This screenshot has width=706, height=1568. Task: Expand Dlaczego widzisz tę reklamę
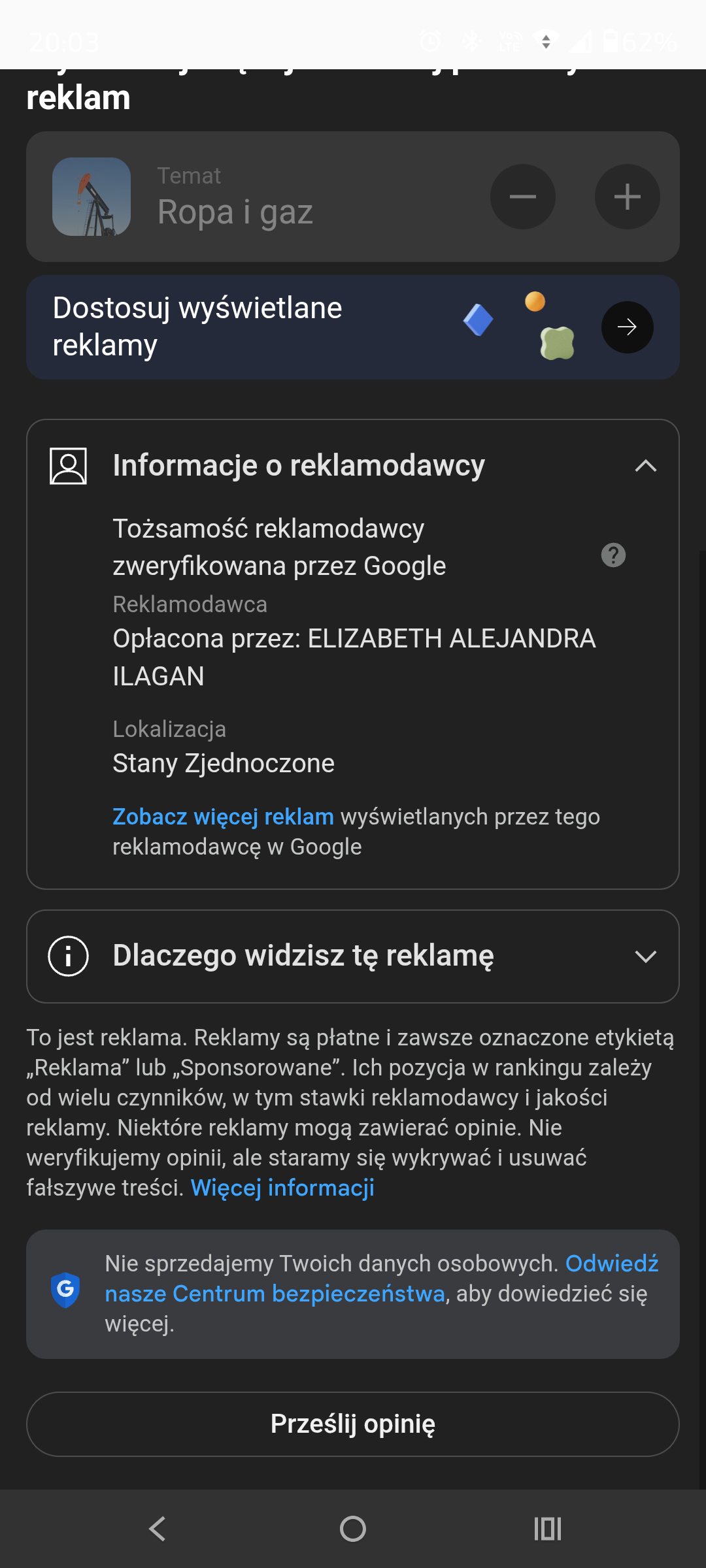(645, 956)
